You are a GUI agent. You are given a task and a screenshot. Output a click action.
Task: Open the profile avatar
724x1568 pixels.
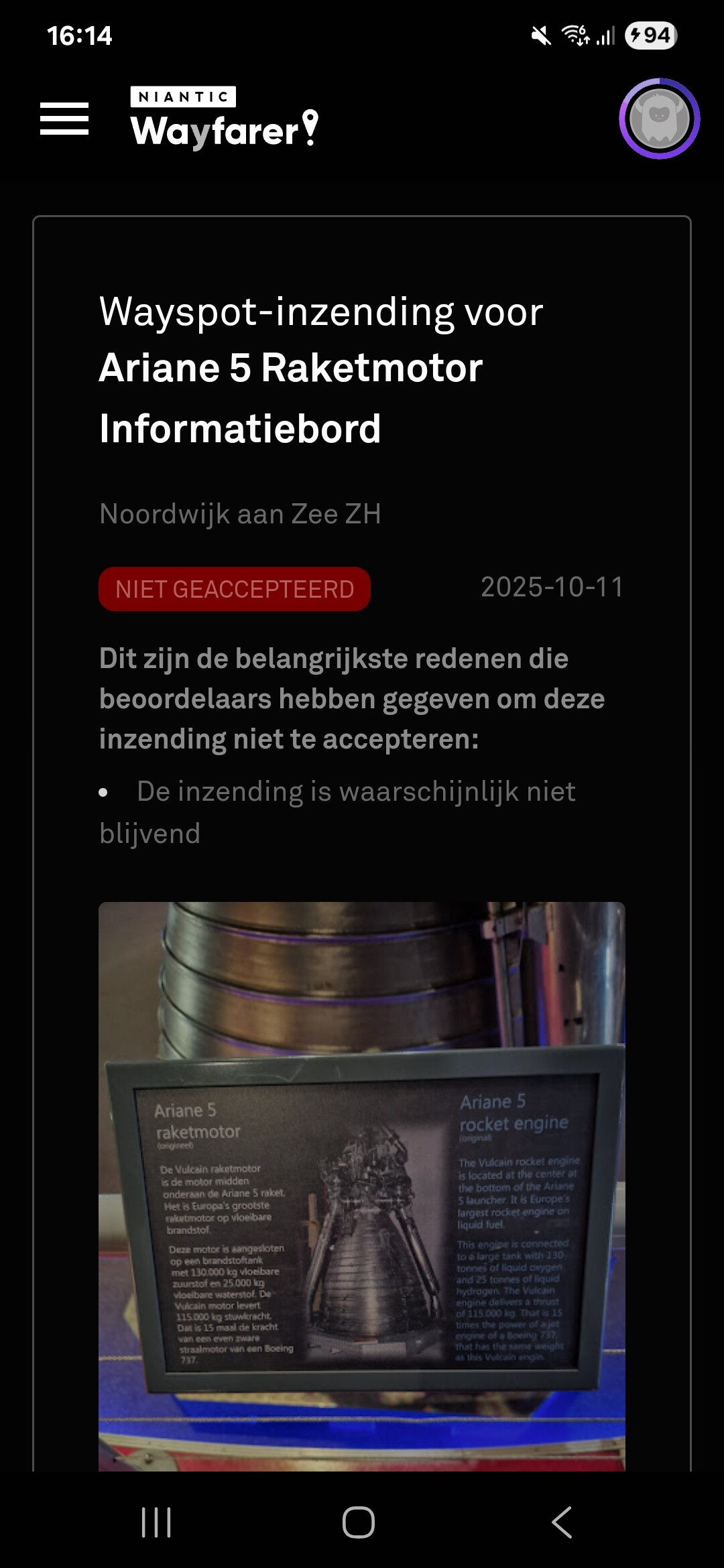660,119
